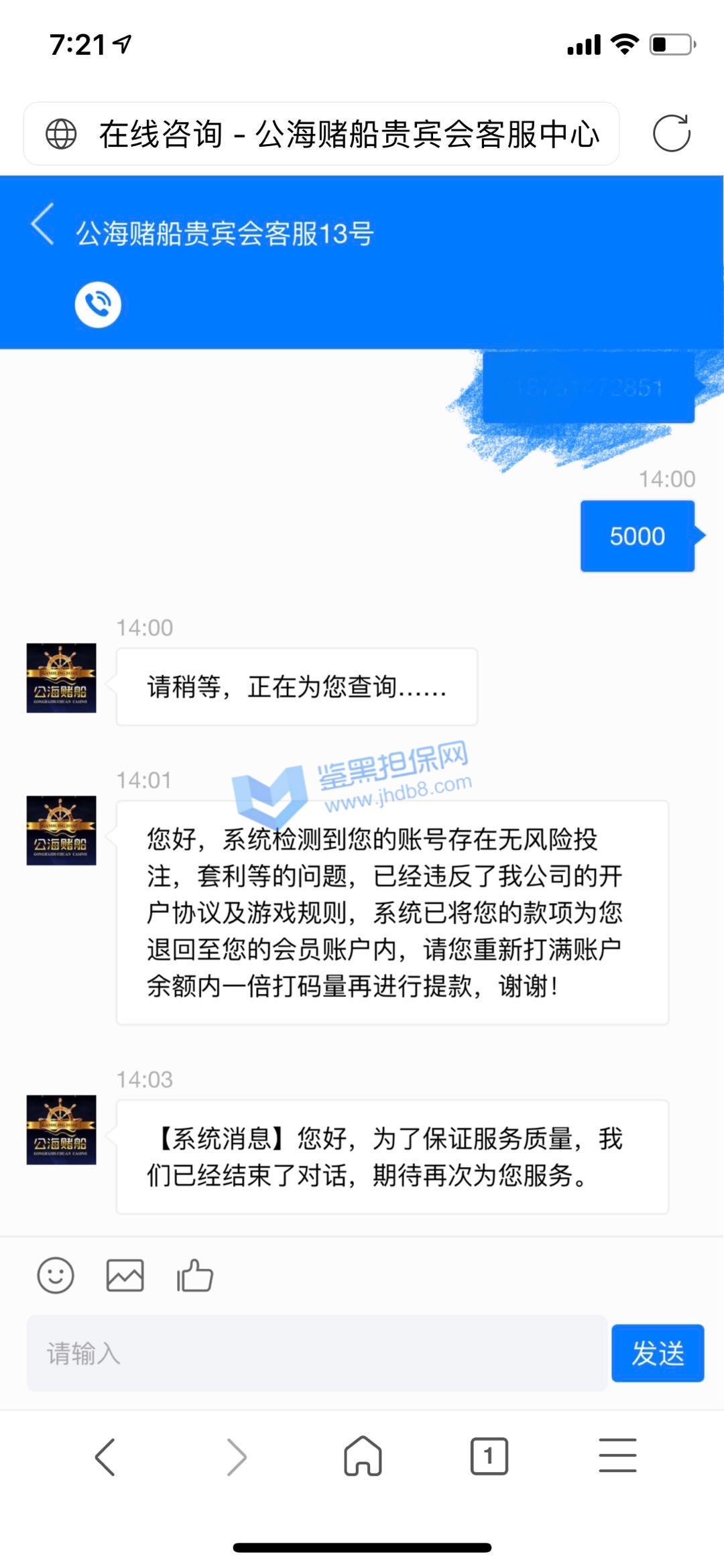Image resolution: width=724 pixels, height=1568 pixels.
Task: Send the message with 发送
Action: click(657, 1353)
